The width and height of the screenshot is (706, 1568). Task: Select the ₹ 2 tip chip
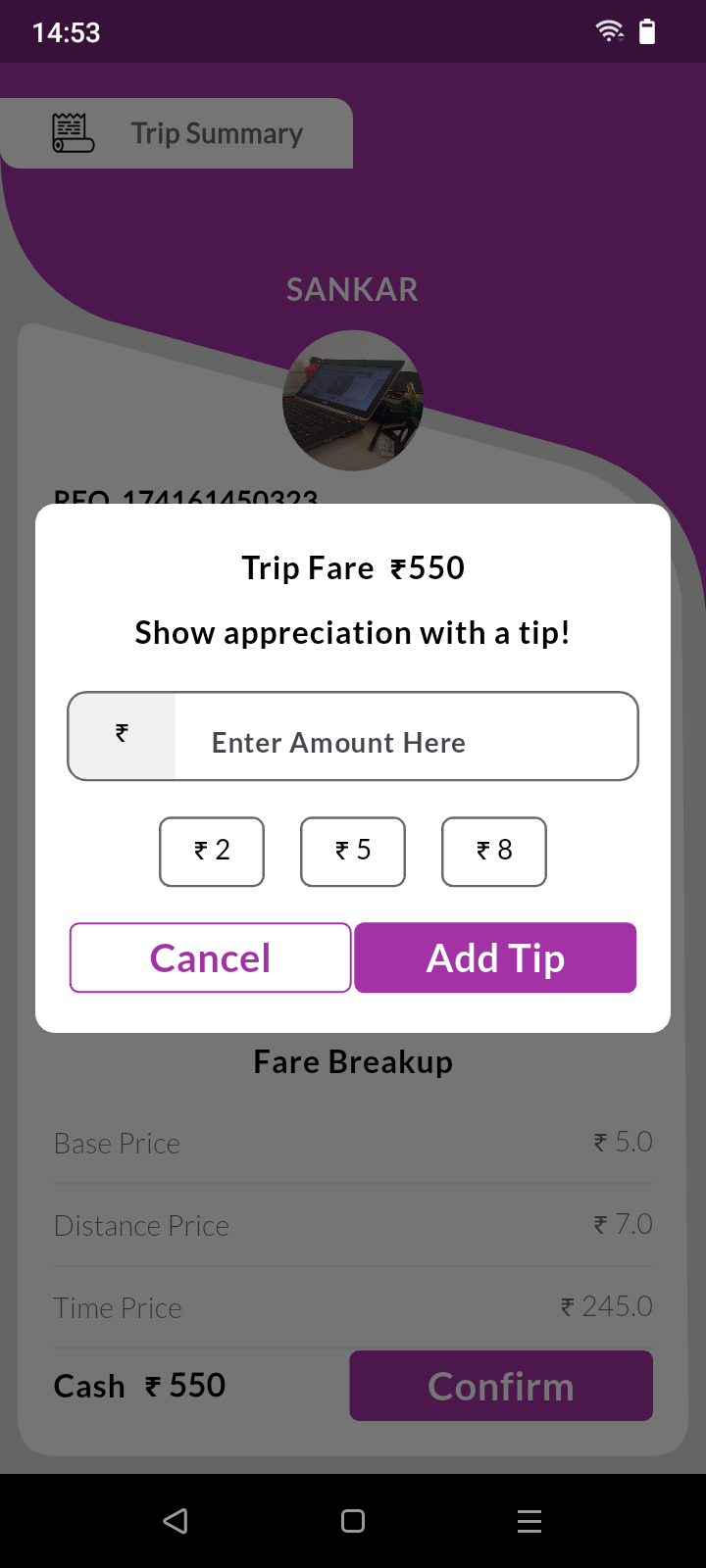pyautogui.click(x=212, y=851)
